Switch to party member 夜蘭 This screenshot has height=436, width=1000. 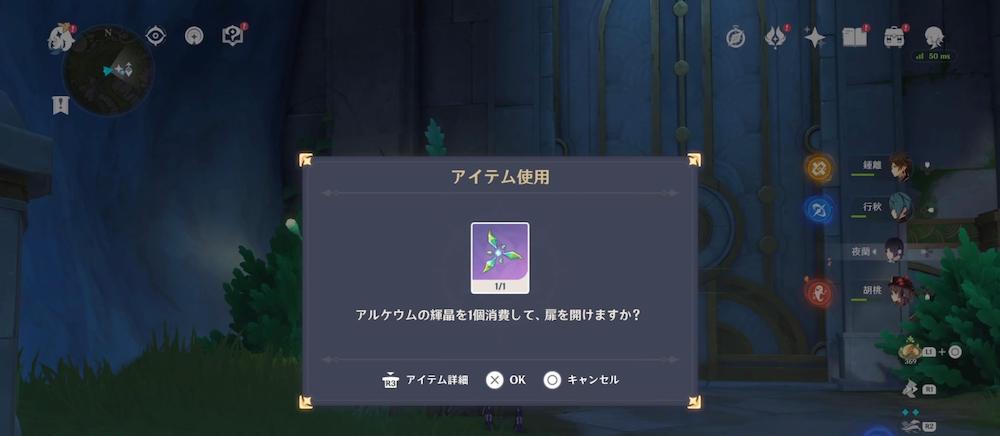[896, 250]
